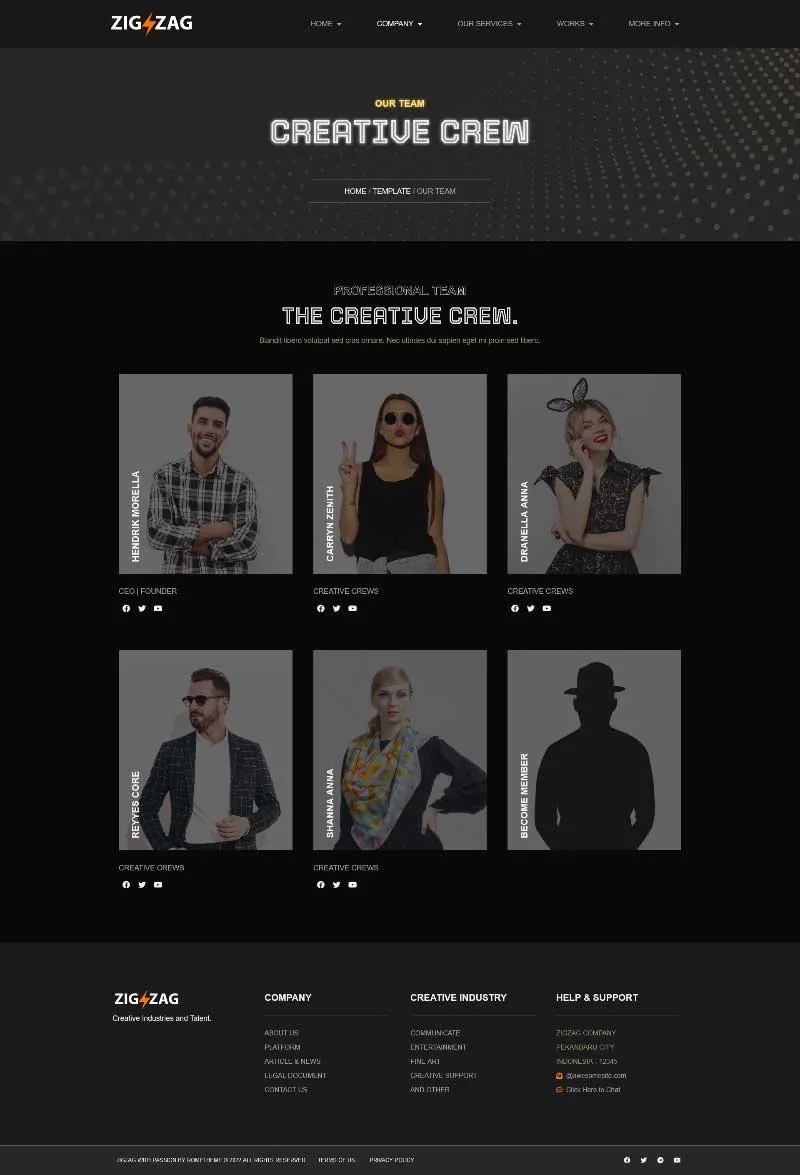Expand the More Info menu

coord(653,23)
